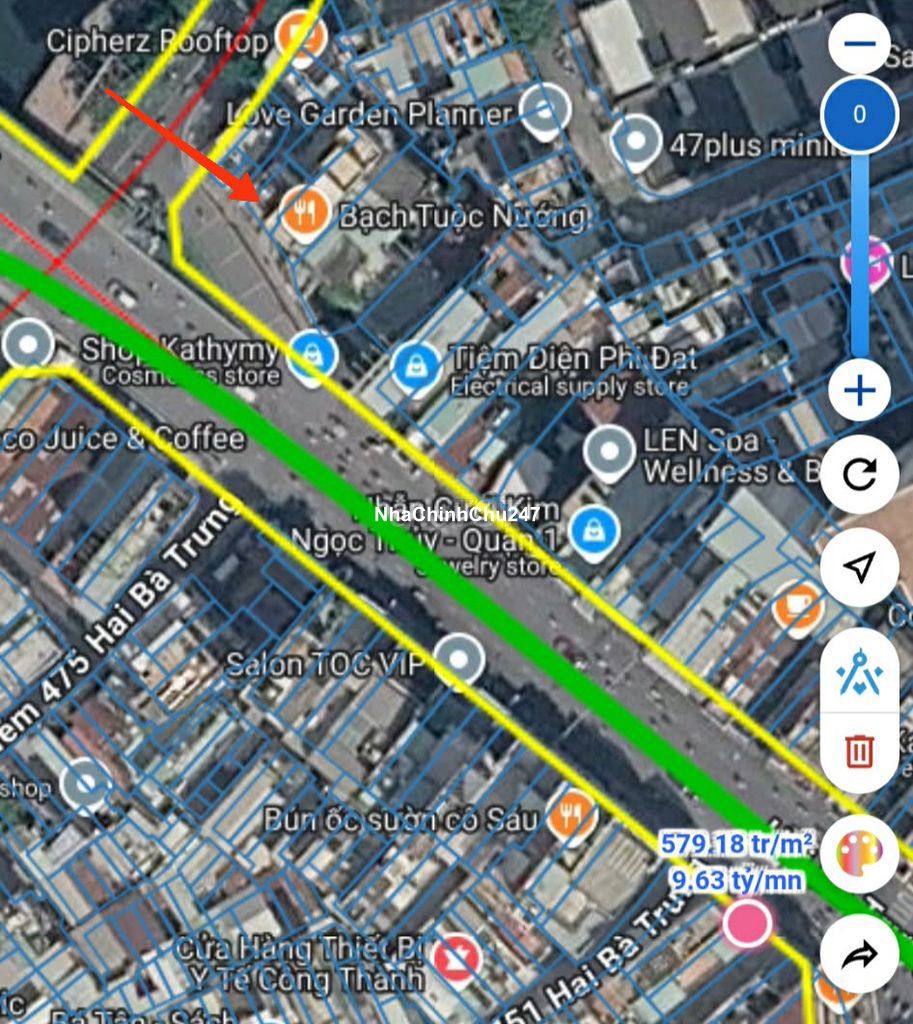Image resolution: width=913 pixels, height=1024 pixels.
Task: Reload the map with the refresh icon
Action: (859, 474)
